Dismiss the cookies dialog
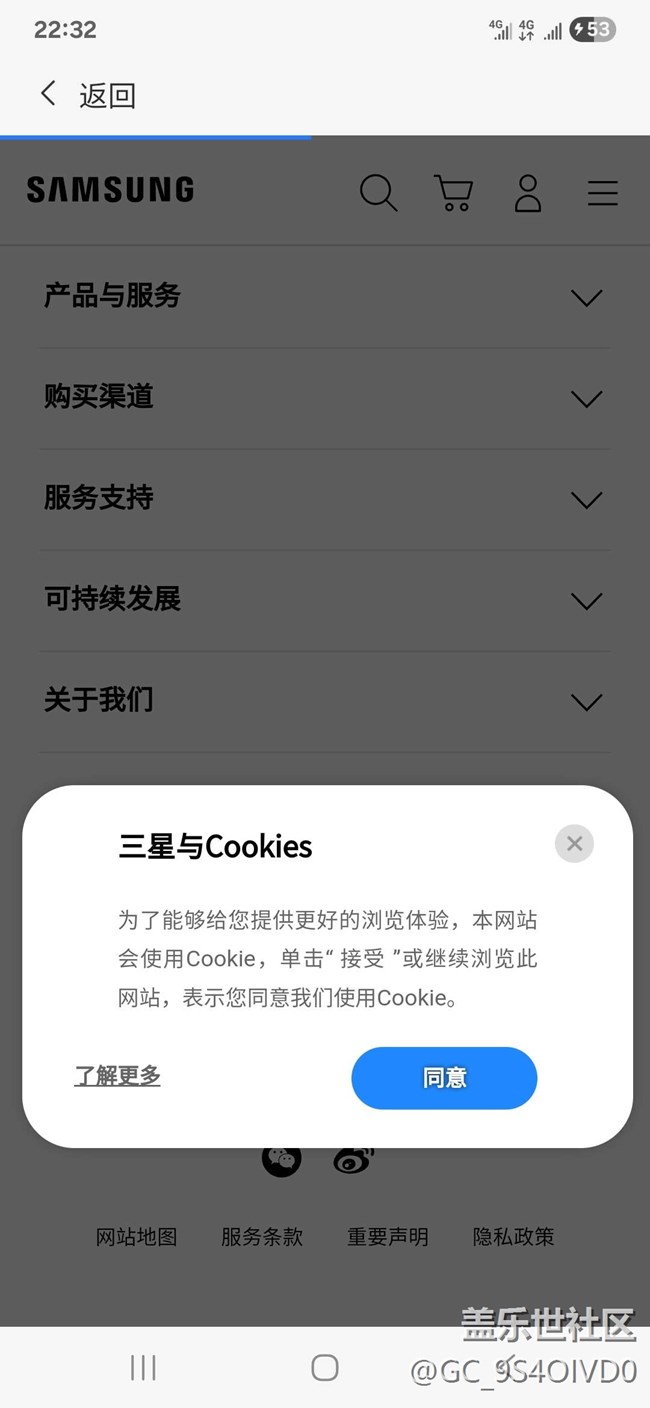 pos(574,843)
